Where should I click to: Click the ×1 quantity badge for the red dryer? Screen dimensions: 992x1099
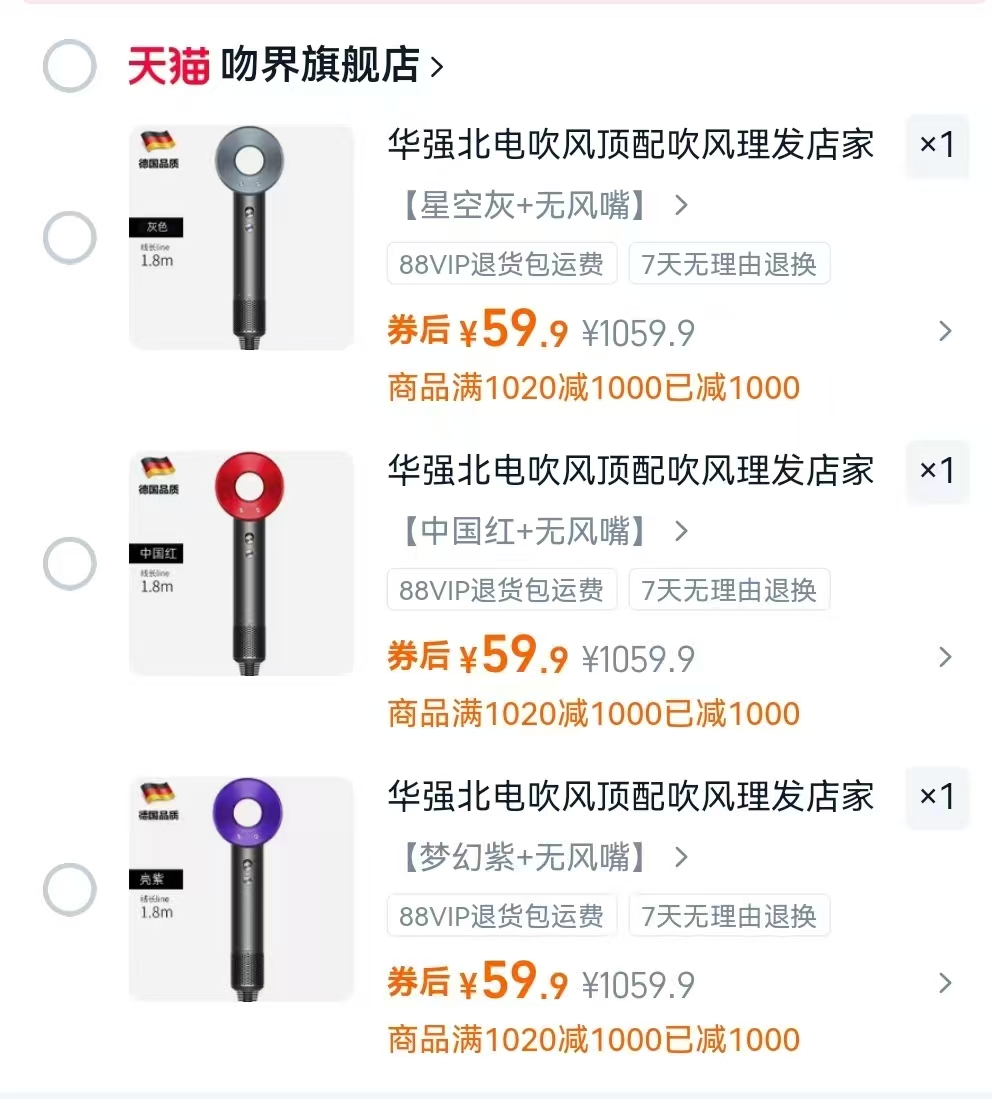point(937,471)
